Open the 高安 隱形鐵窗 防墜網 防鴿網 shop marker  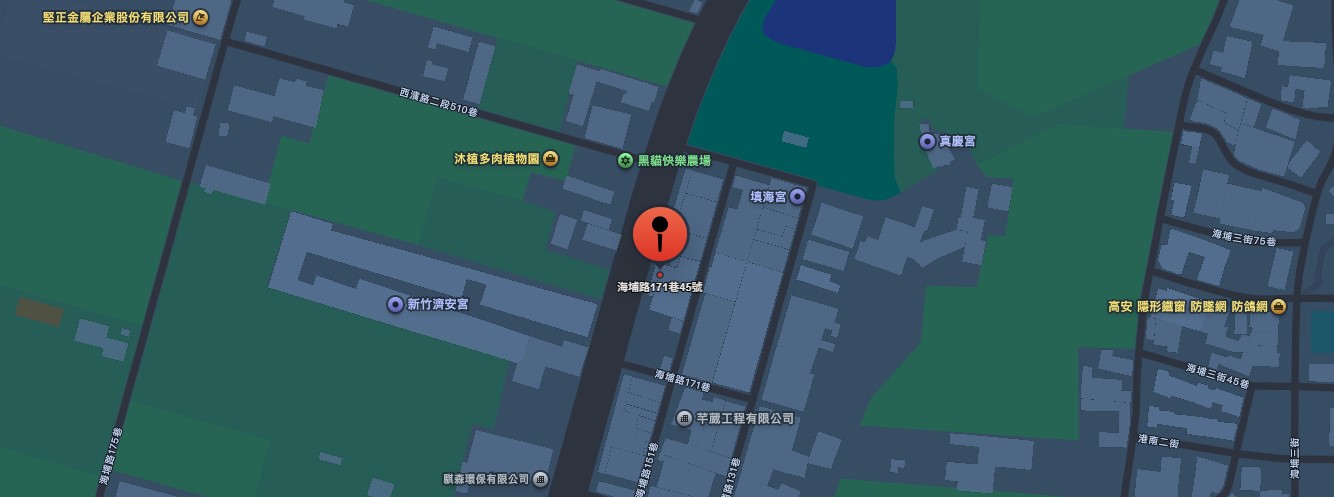[1278, 307]
